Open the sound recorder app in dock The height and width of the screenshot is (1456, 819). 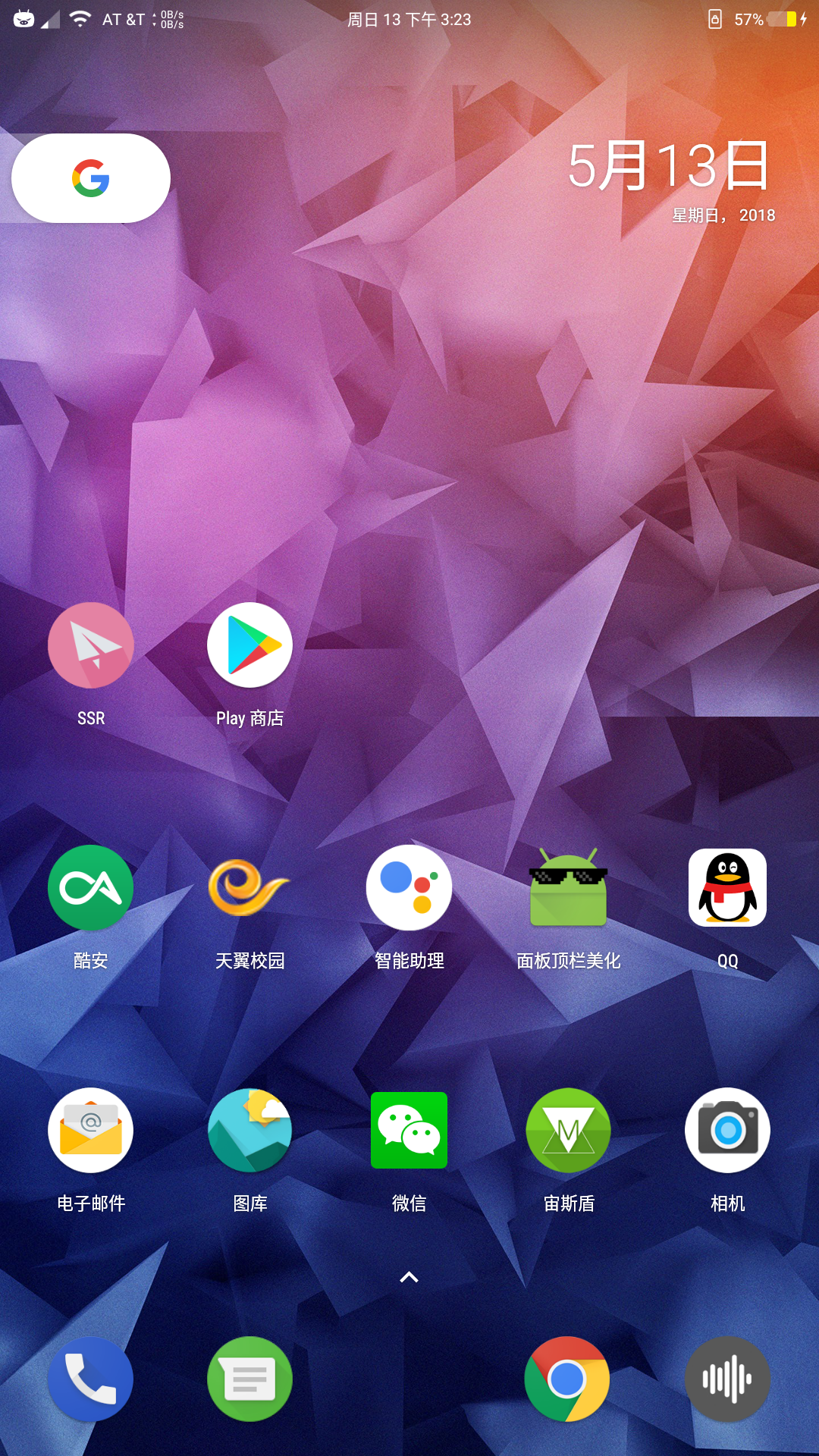click(x=727, y=1379)
